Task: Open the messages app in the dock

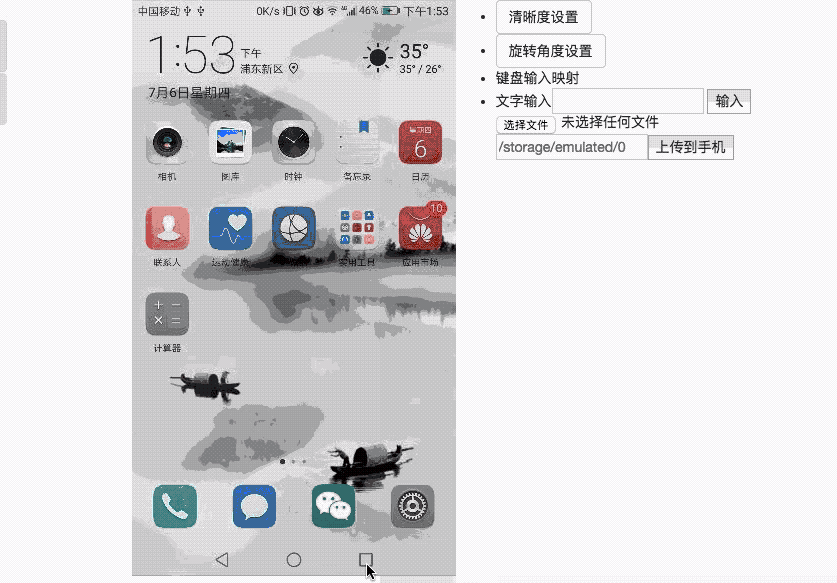Action: [254, 507]
